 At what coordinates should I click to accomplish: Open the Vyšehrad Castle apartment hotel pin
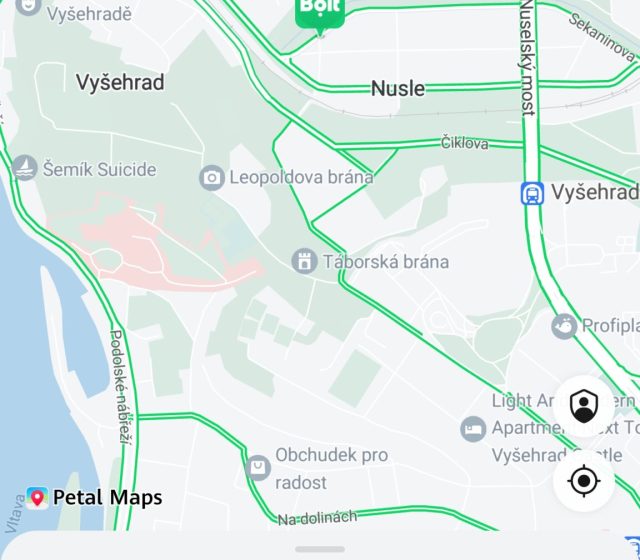[x=473, y=429]
